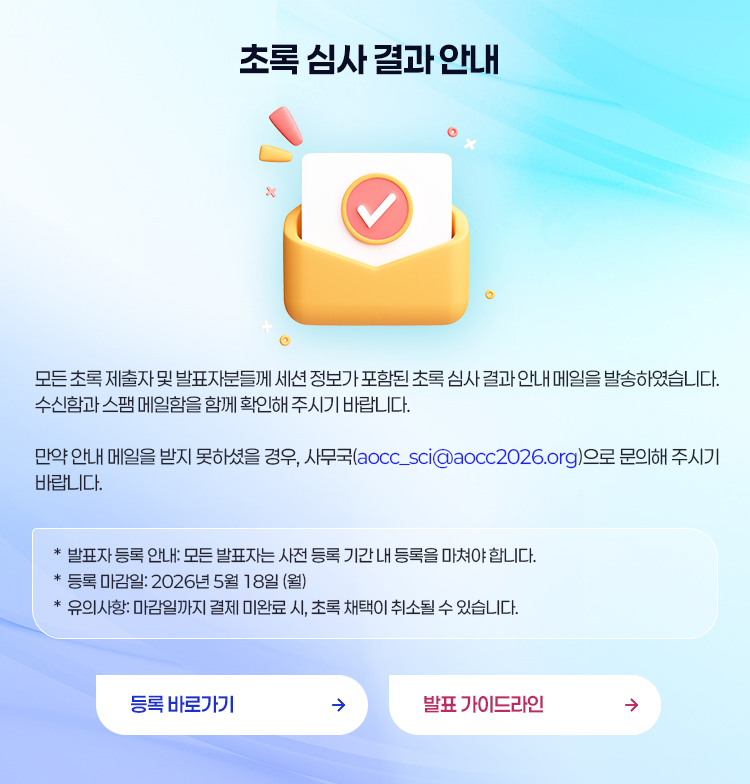
Task: Open the 등록 바로가기 registration button
Action: (231, 705)
